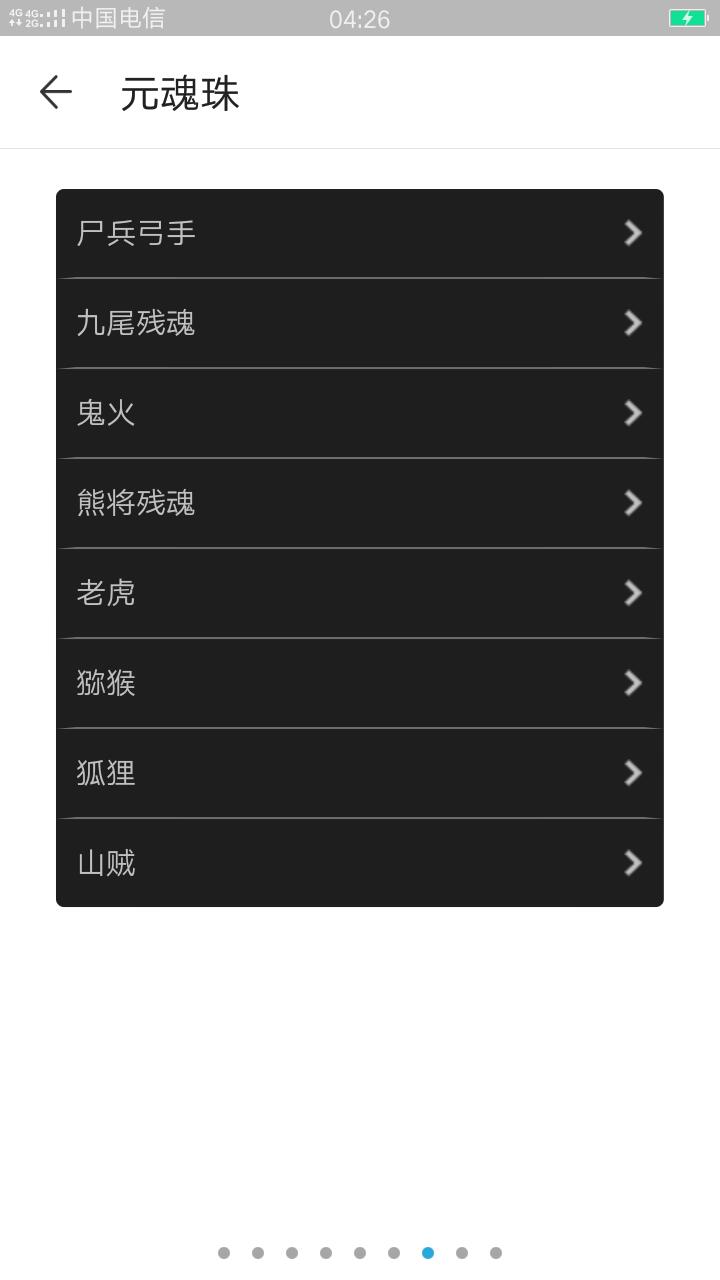Go back using the arrow icon
720x1280 pixels.
55,92
